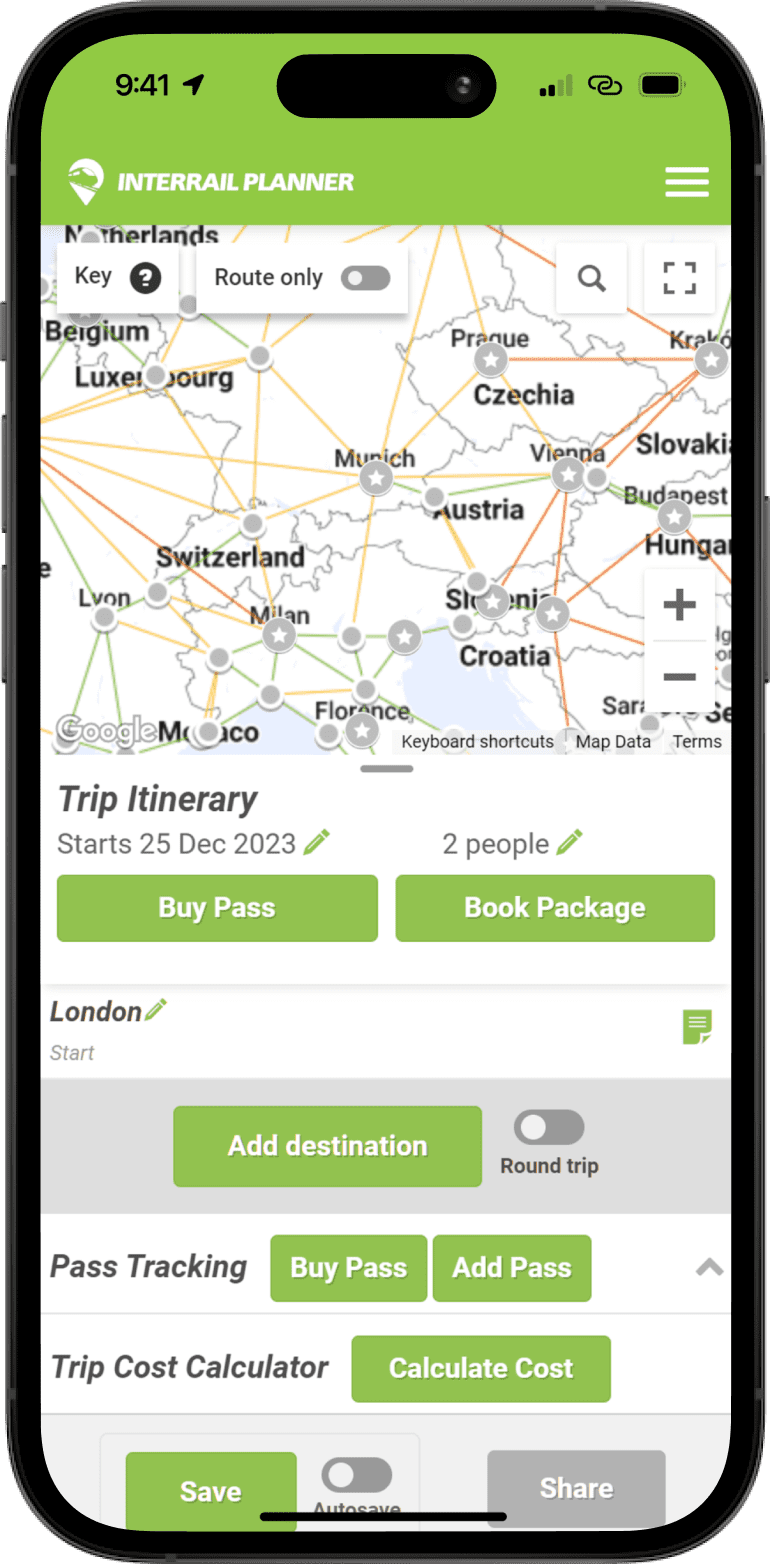Collapse the Pass Tracking section

click(709, 1268)
